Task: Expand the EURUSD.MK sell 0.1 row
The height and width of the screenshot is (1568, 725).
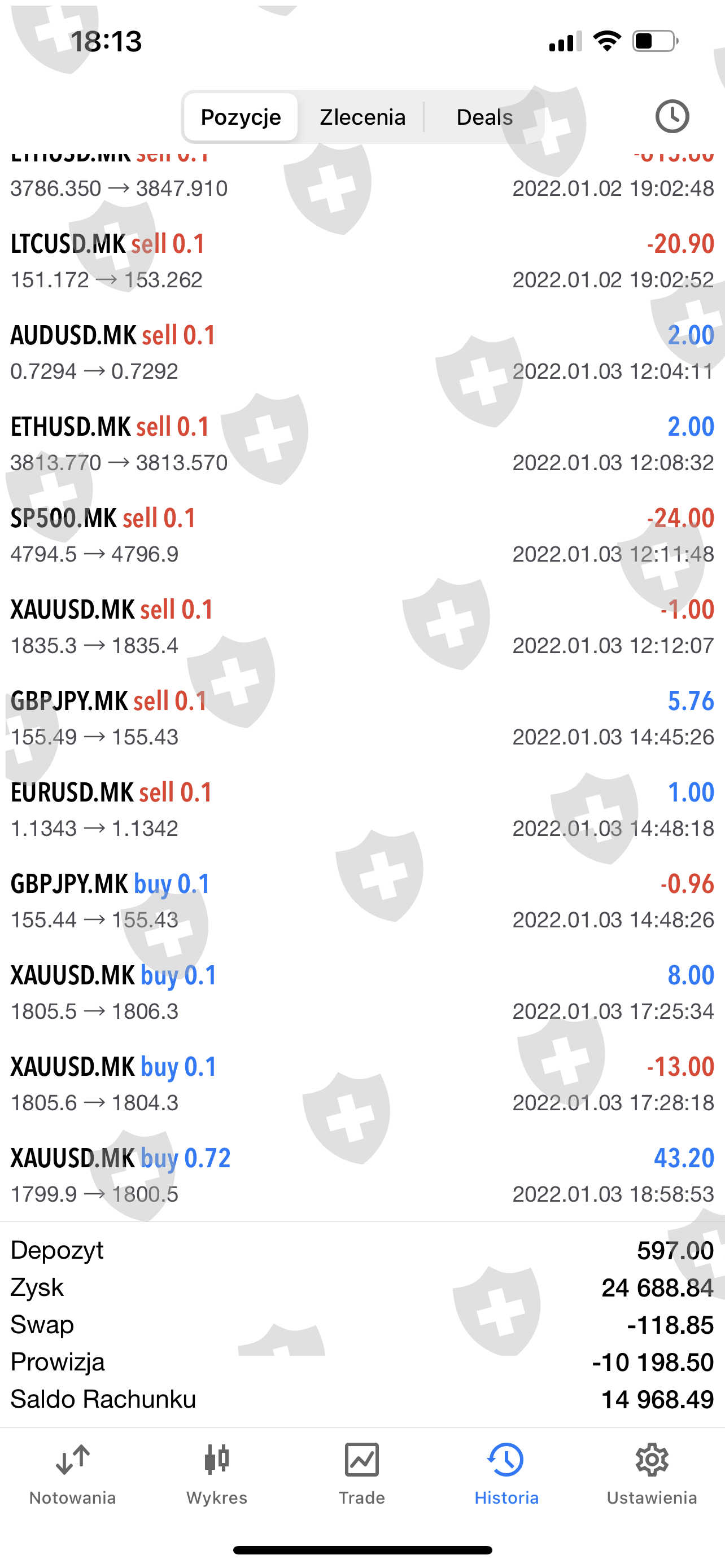Action: click(362, 809)
